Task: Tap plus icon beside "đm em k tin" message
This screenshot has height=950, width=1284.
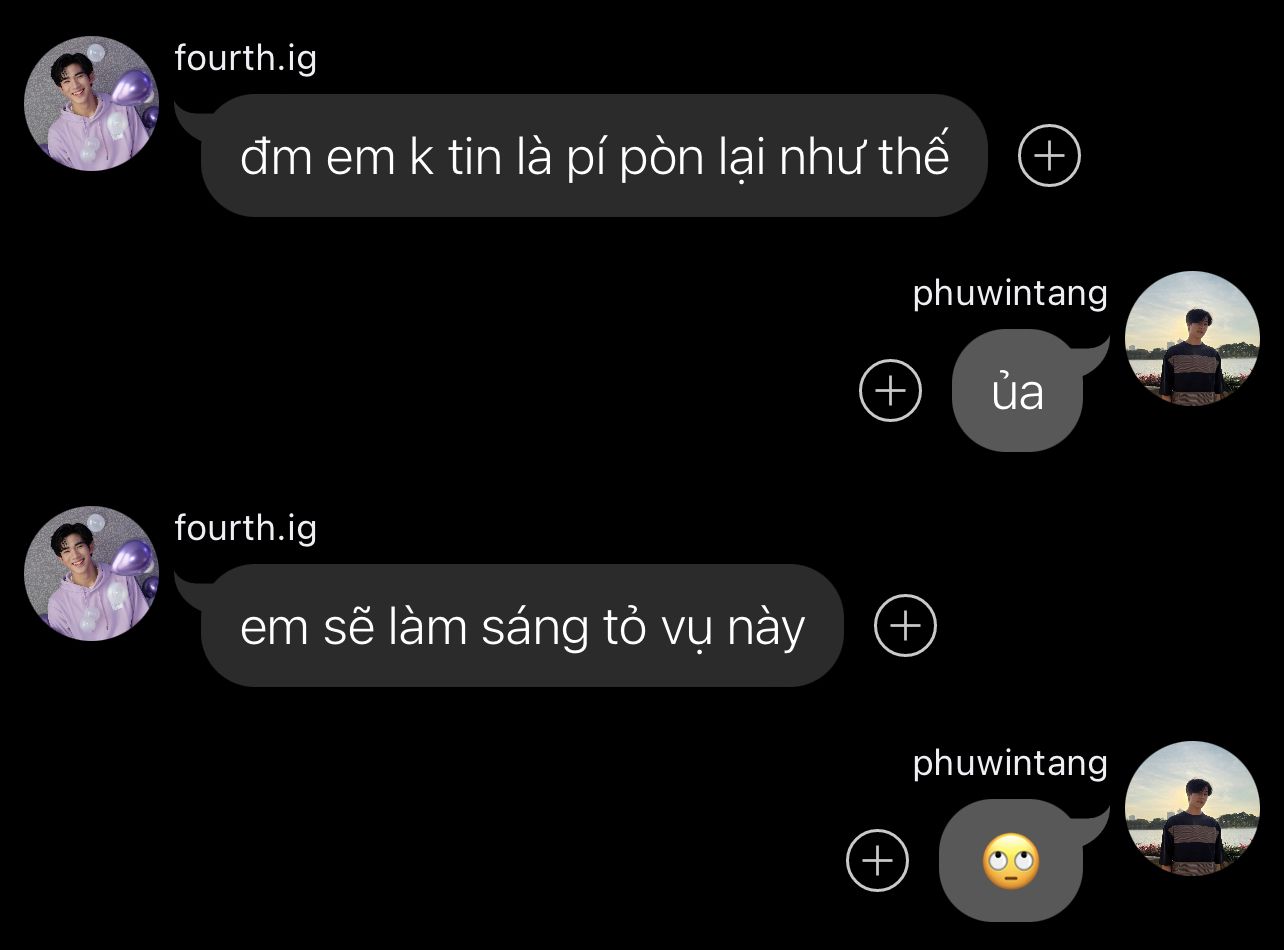Action: [x=1049, y=155]
